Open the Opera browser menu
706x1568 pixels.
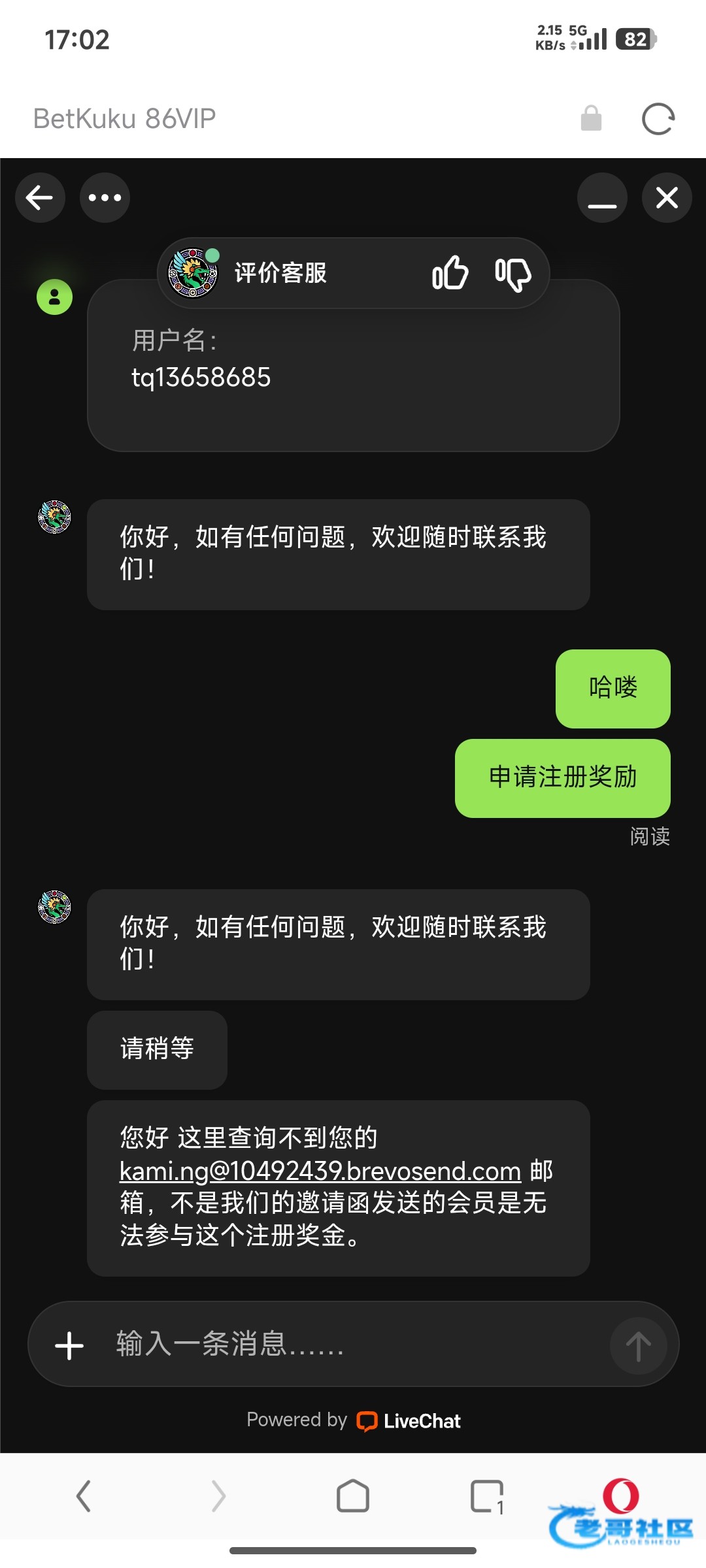coord(620,1495)
